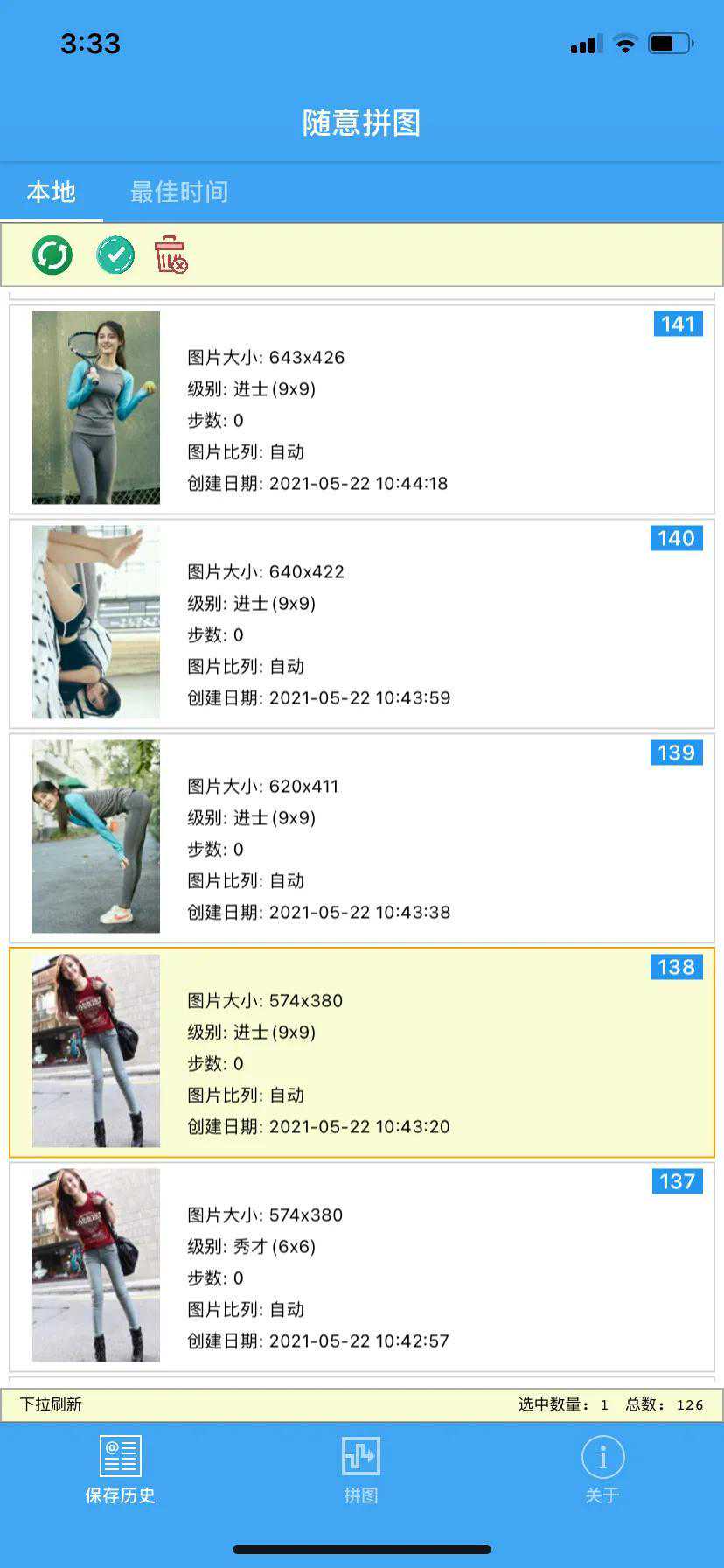
Task: Go to the 拼图 bottom tab
Action: pos(361,1469)
